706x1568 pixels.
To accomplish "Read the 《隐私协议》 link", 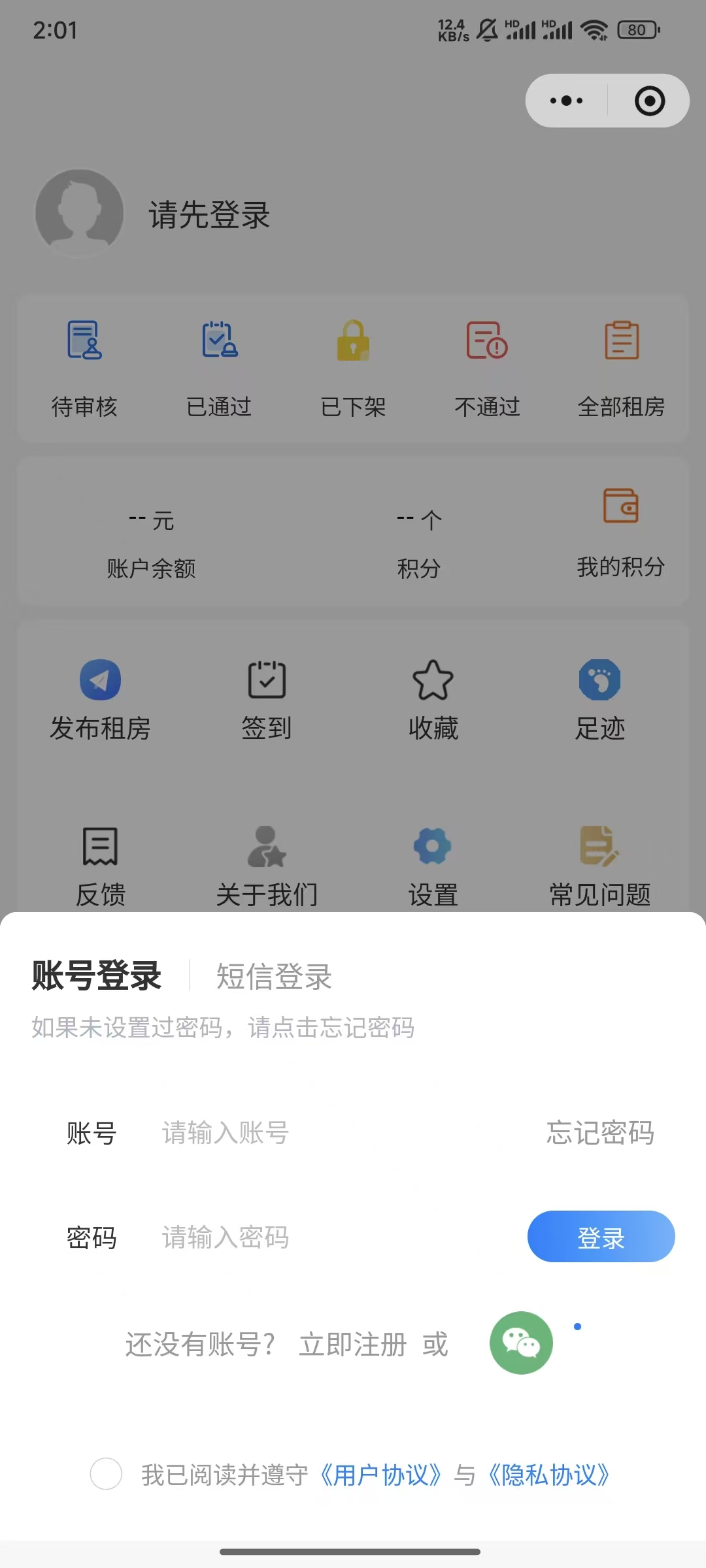I will [549, 1475].
